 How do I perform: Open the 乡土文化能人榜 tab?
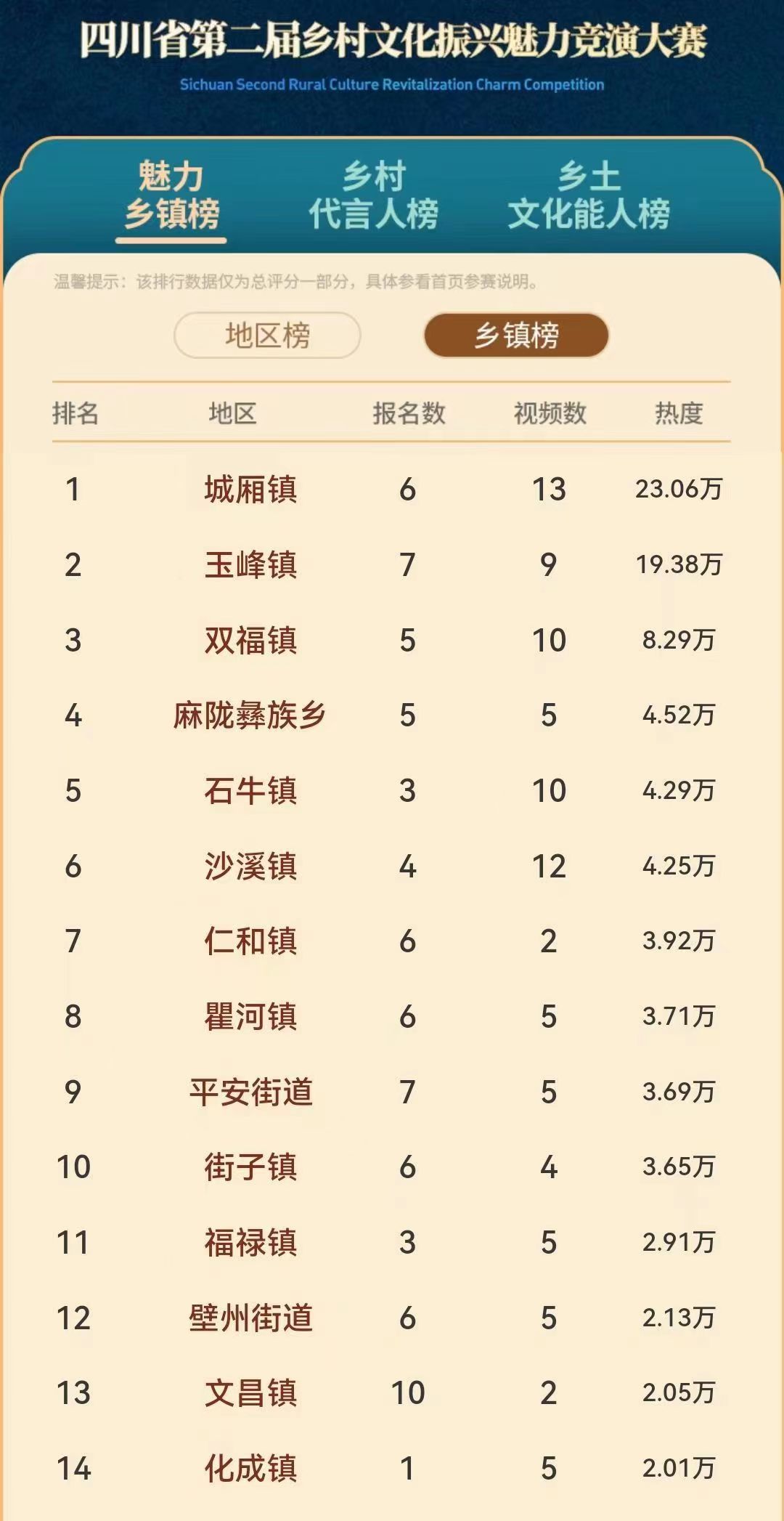tap(589, 195)
